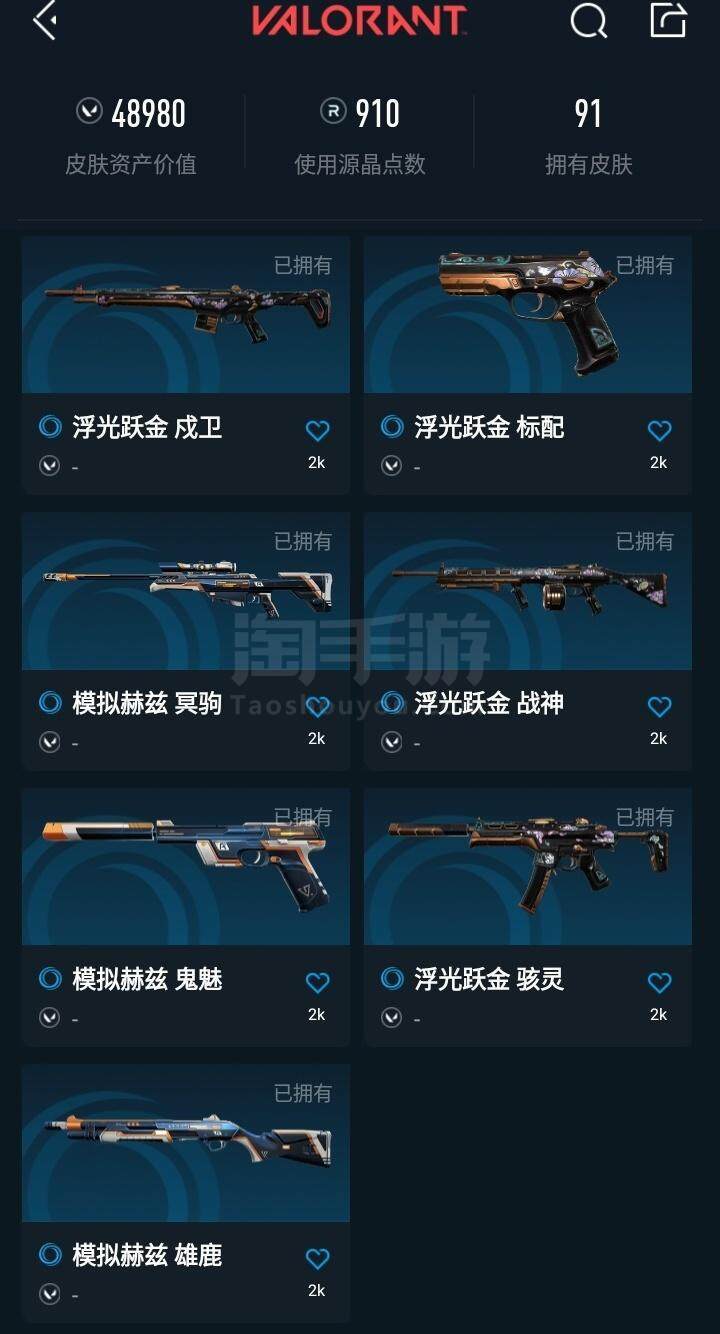Image resolution: width=720 pixels, height=1334 pixels.
Task: Open the search icon in the header
Action: click(588, 21)
